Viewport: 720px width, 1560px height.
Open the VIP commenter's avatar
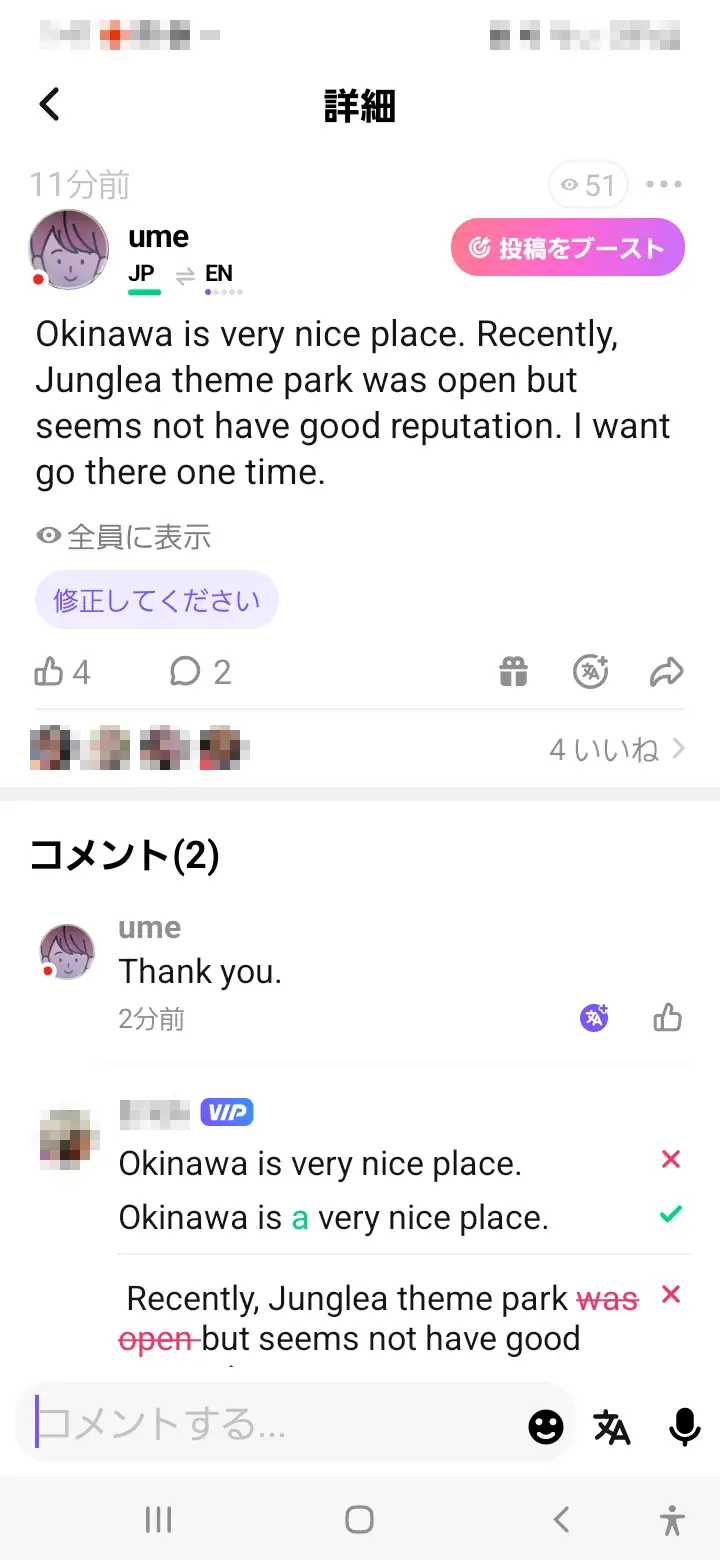[68, 1140]
